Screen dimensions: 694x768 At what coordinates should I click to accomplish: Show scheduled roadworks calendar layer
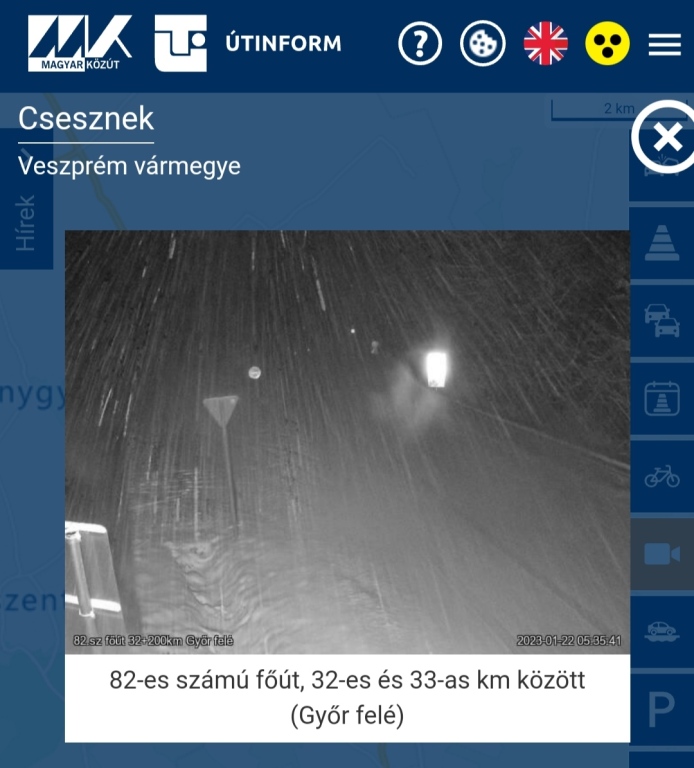click(x=661, y=398)
